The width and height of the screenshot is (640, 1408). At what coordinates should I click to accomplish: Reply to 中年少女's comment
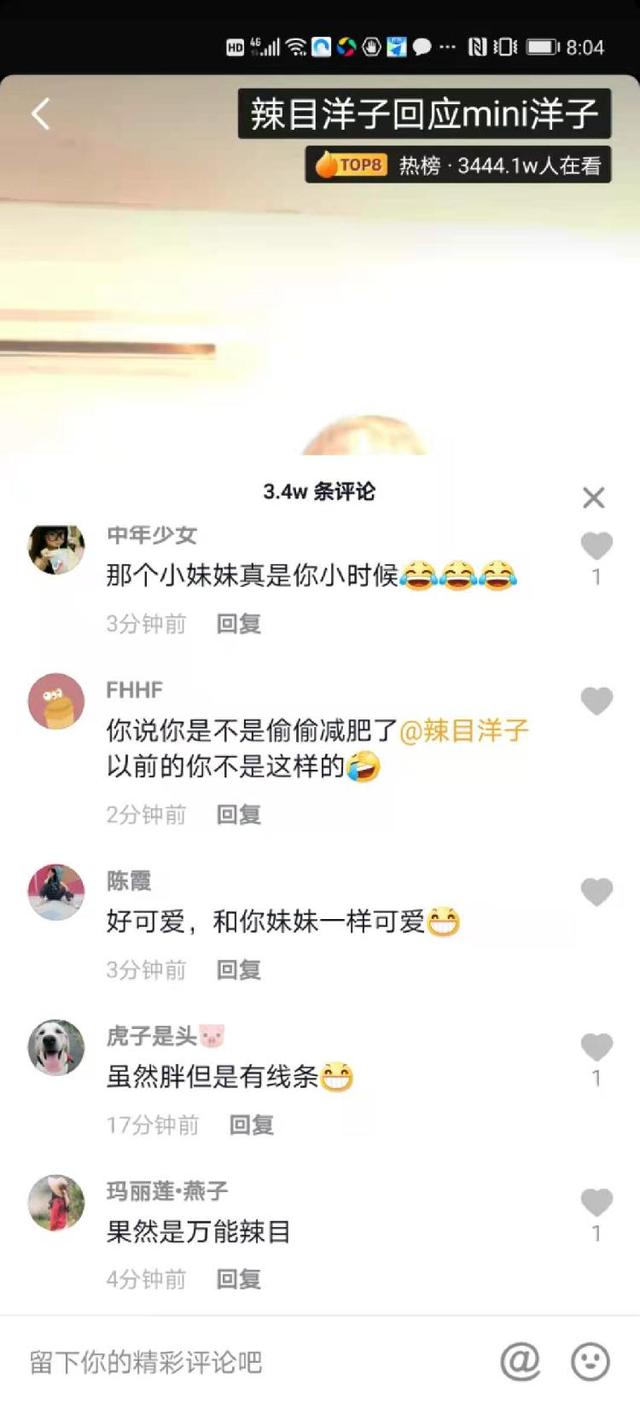point(239,624)
